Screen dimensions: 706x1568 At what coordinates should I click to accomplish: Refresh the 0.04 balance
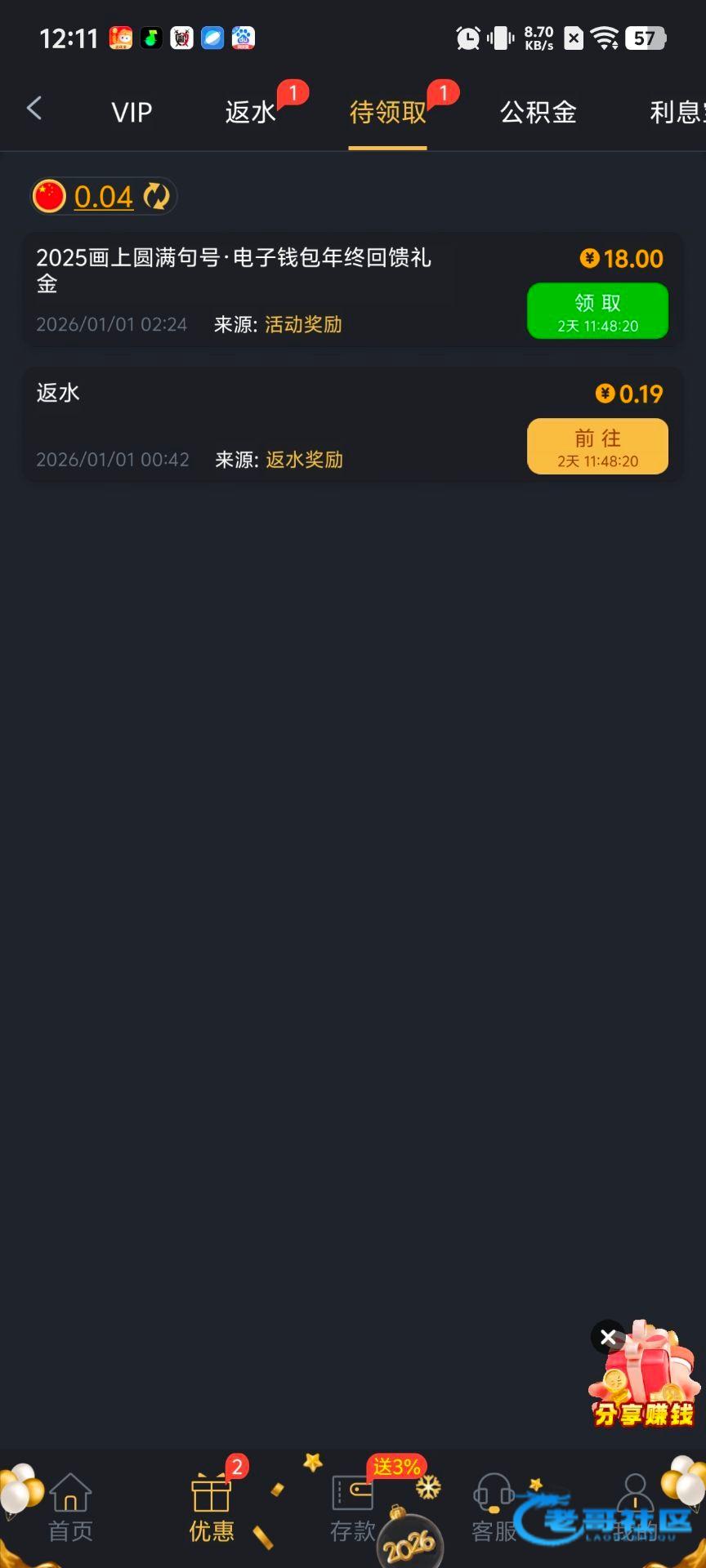(156, 197)
